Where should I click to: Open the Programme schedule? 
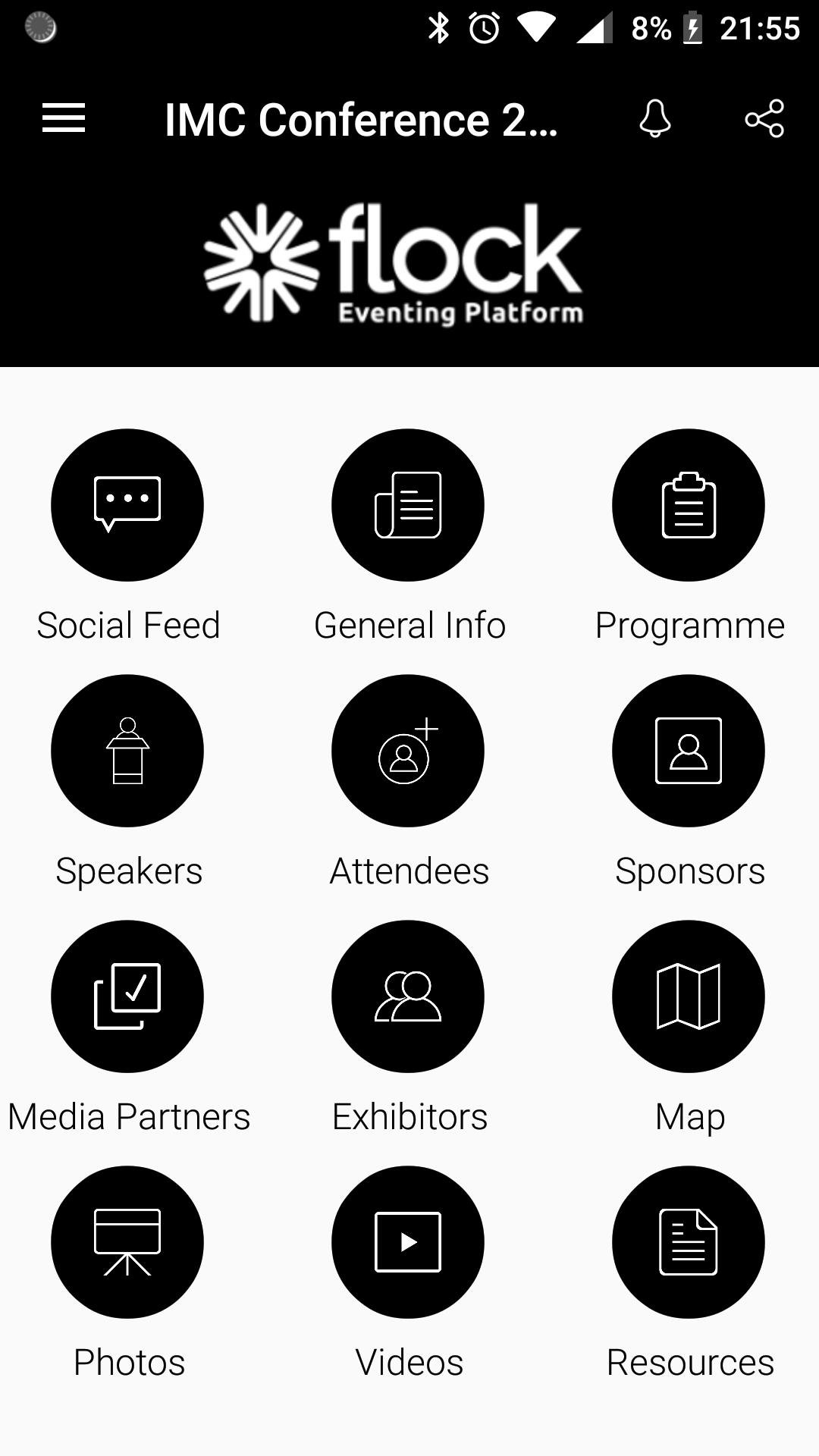(x=689, y=506)
